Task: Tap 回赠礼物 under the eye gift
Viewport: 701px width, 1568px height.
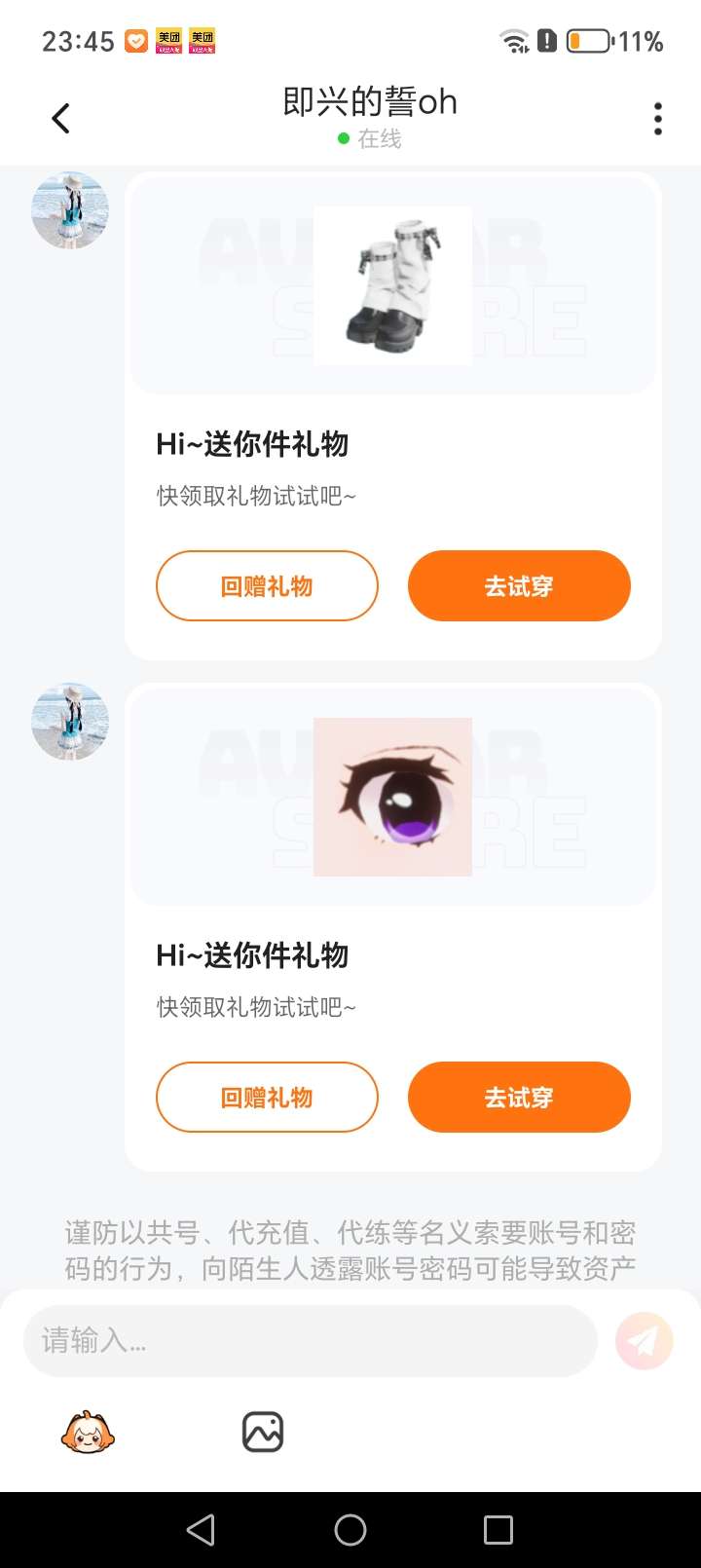Action: coord(267,1098)
